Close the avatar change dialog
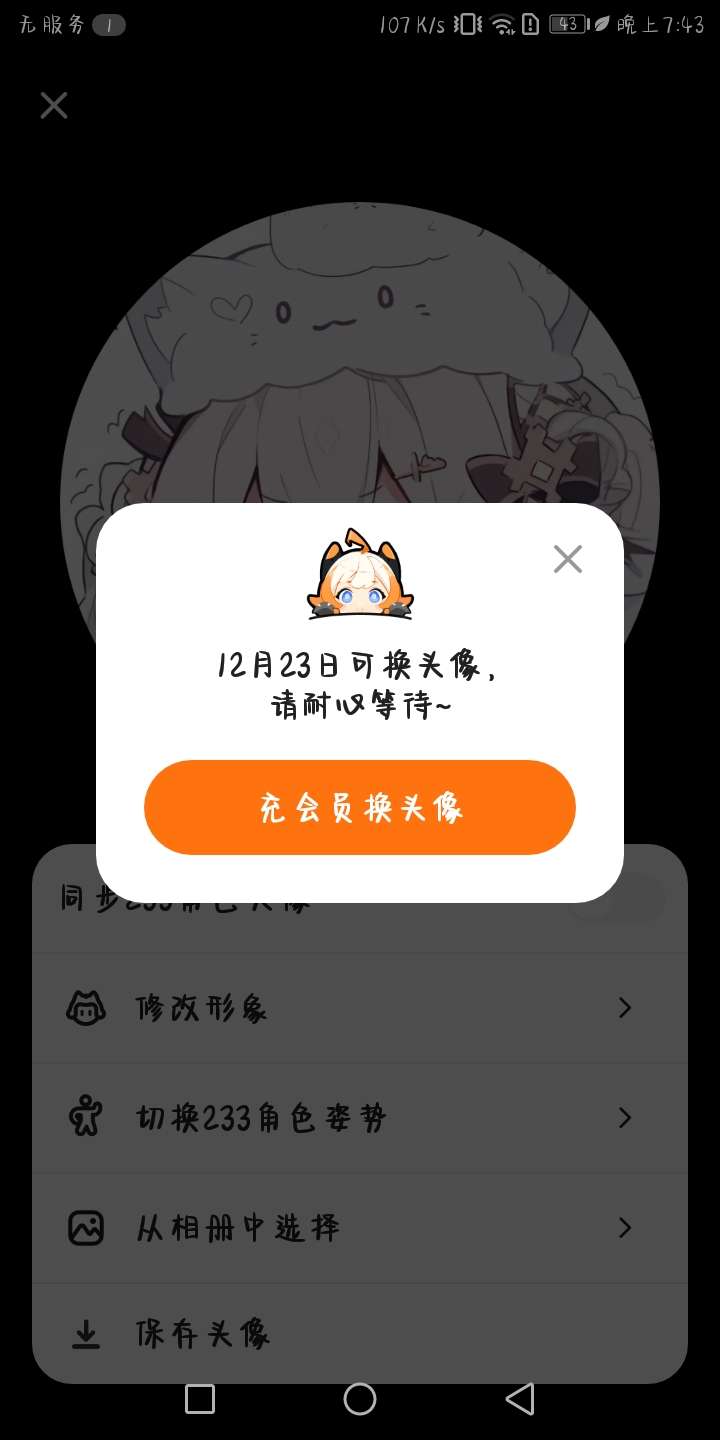Viewport: 720px width, 1440px height. [568, 559]
